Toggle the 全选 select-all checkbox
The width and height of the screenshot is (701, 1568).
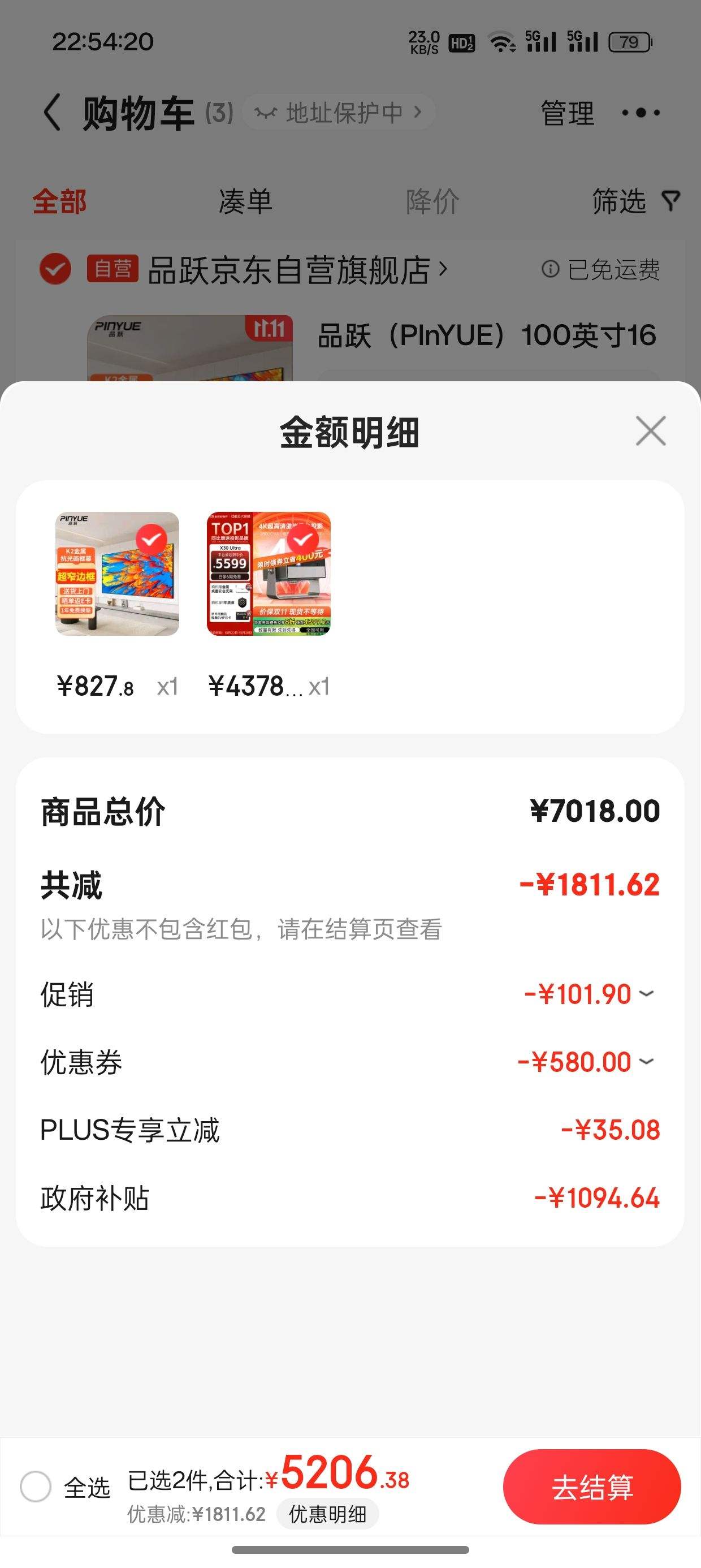point(36,1487)
